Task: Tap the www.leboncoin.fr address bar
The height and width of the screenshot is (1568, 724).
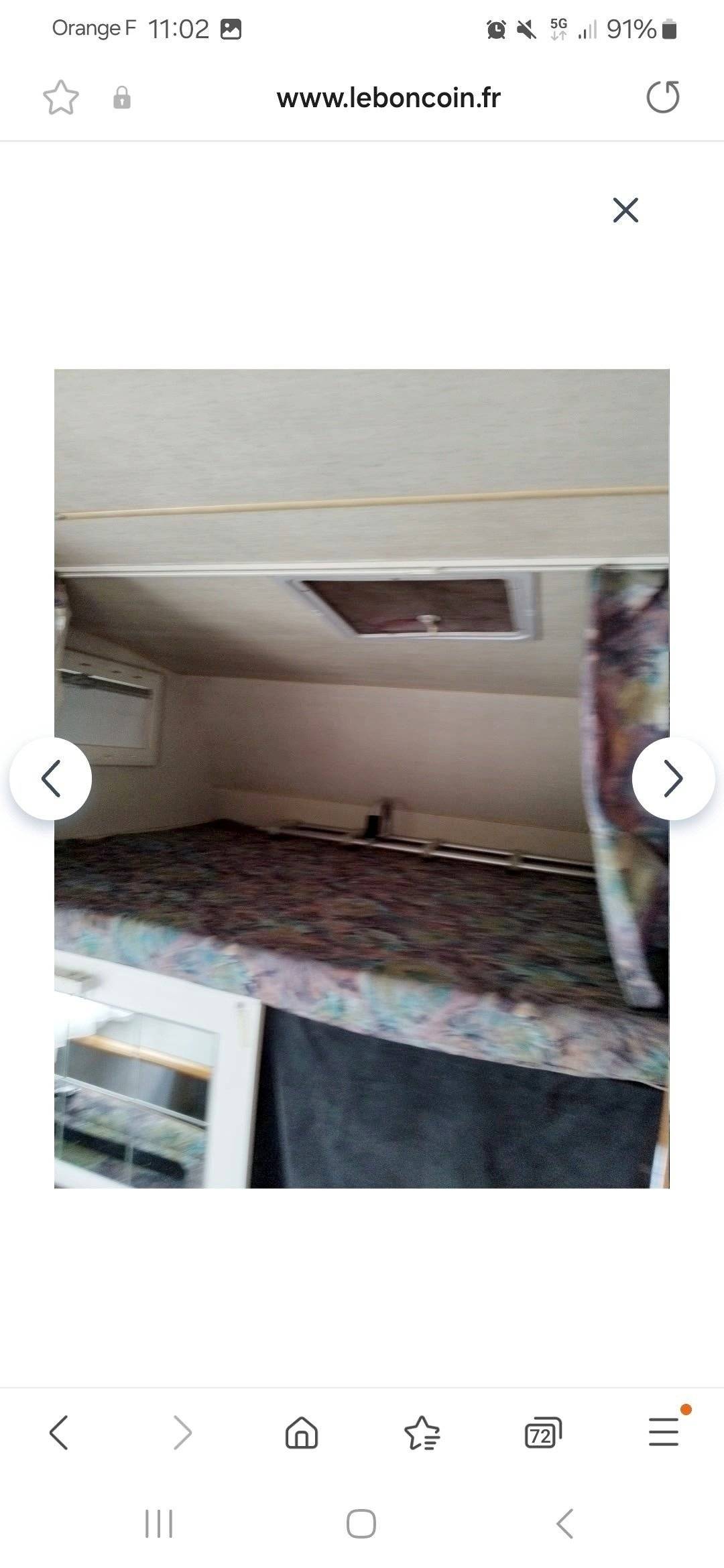Action: click(x=388, y=98)
